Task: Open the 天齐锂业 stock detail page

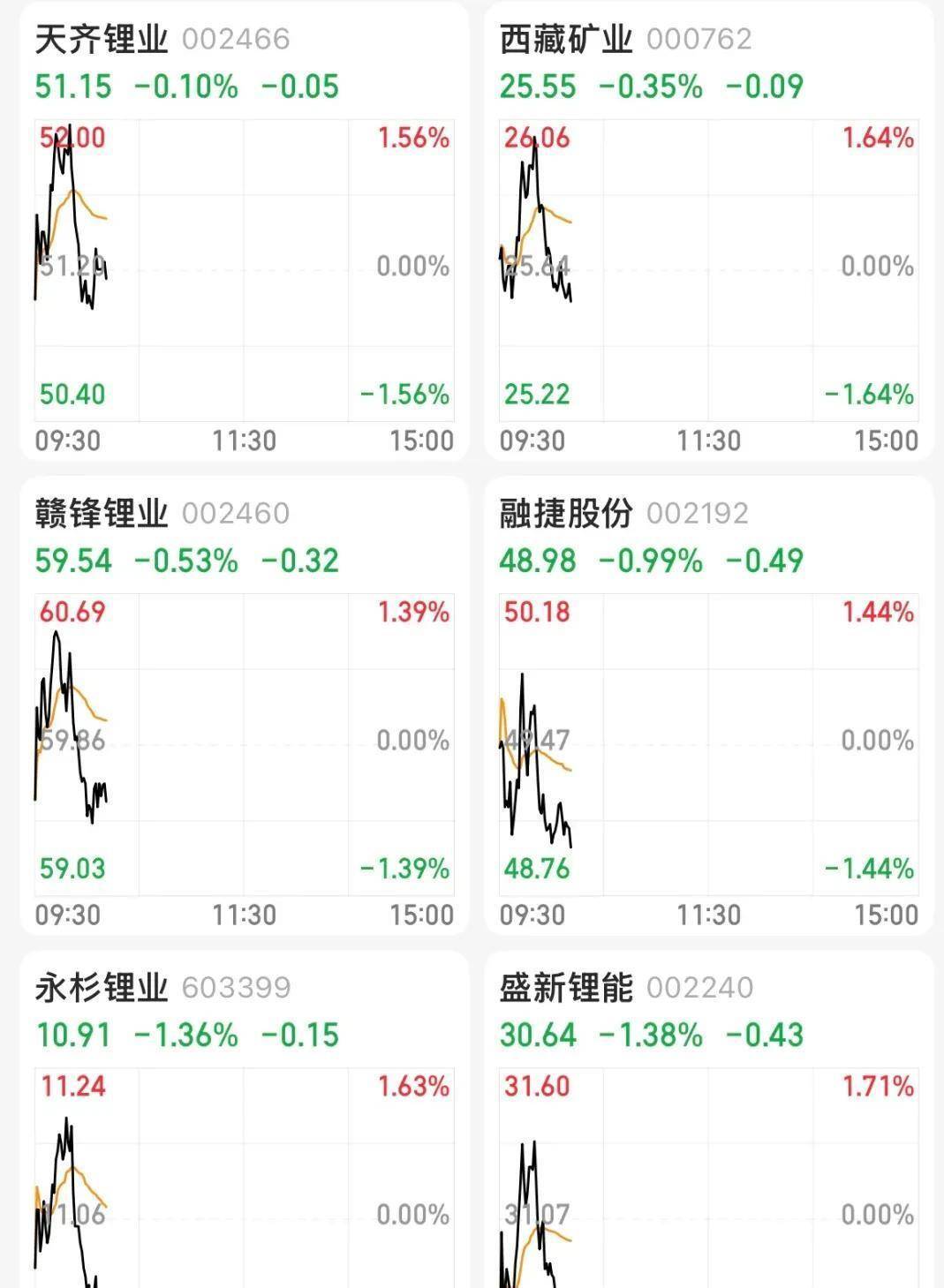Action: point(100,39)
